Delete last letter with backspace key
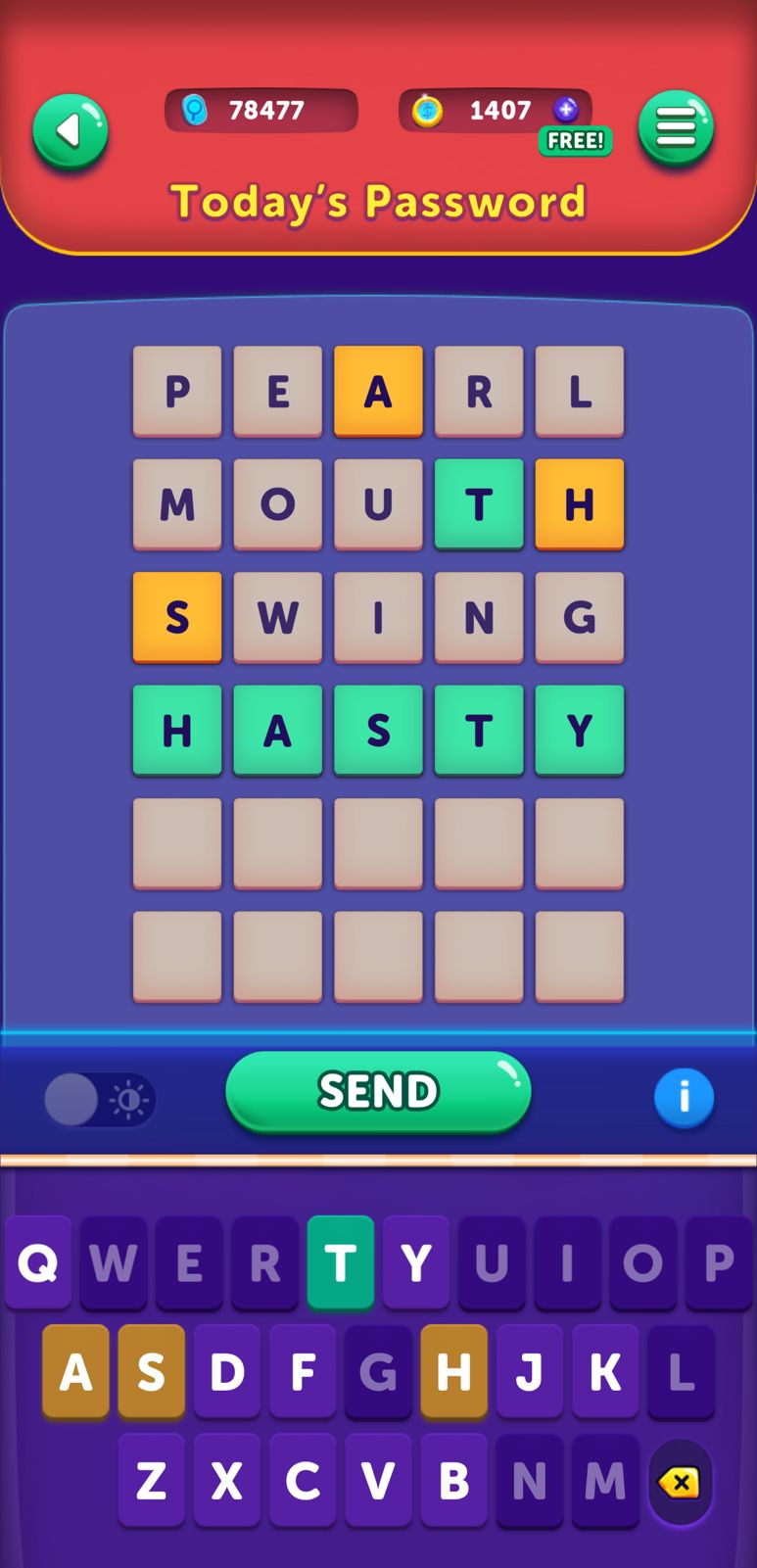757x1568 pixels. click(x=680, y=1483)
